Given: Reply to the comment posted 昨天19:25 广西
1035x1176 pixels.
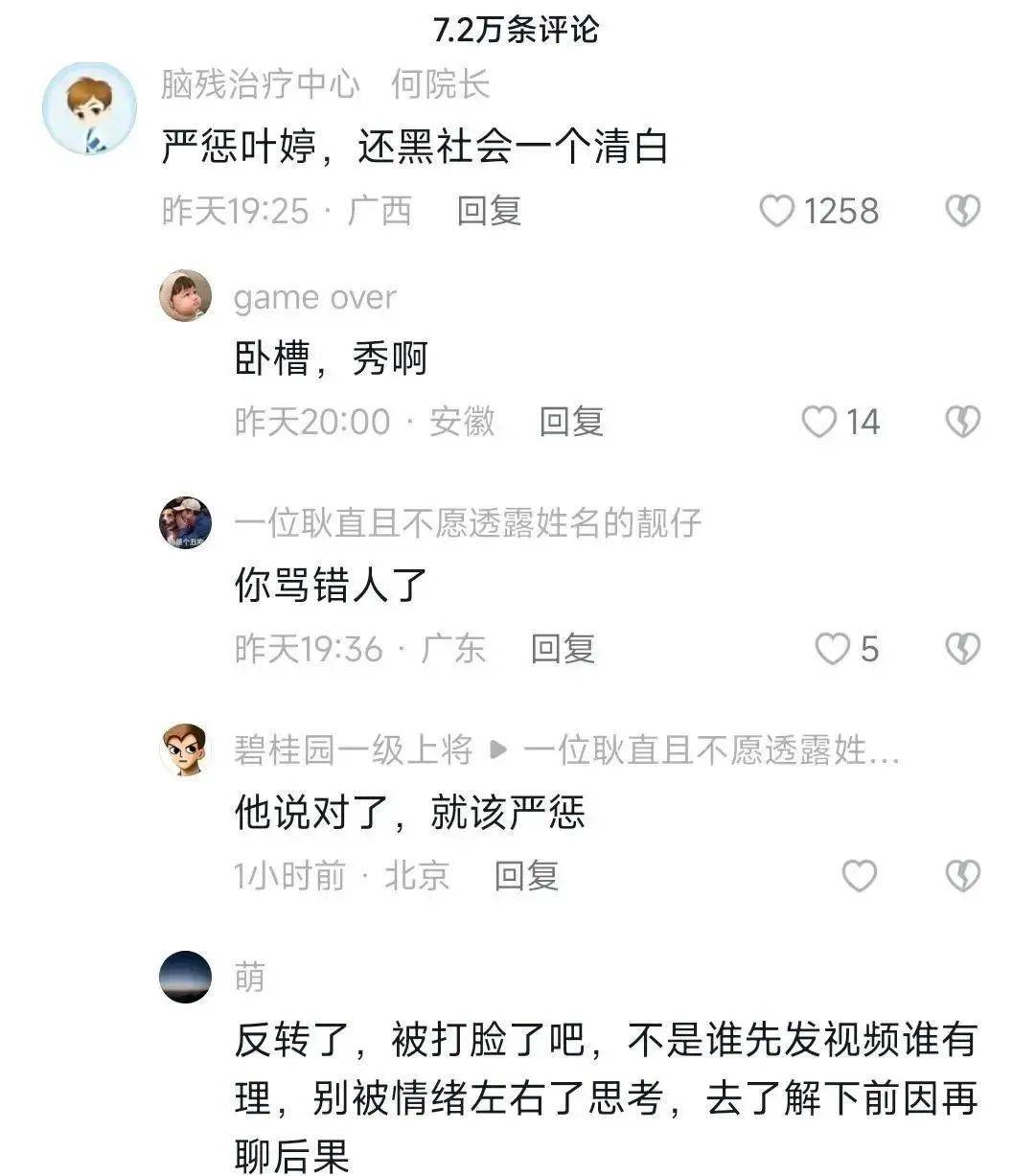Looking at the screenshot, I should 489,211.
